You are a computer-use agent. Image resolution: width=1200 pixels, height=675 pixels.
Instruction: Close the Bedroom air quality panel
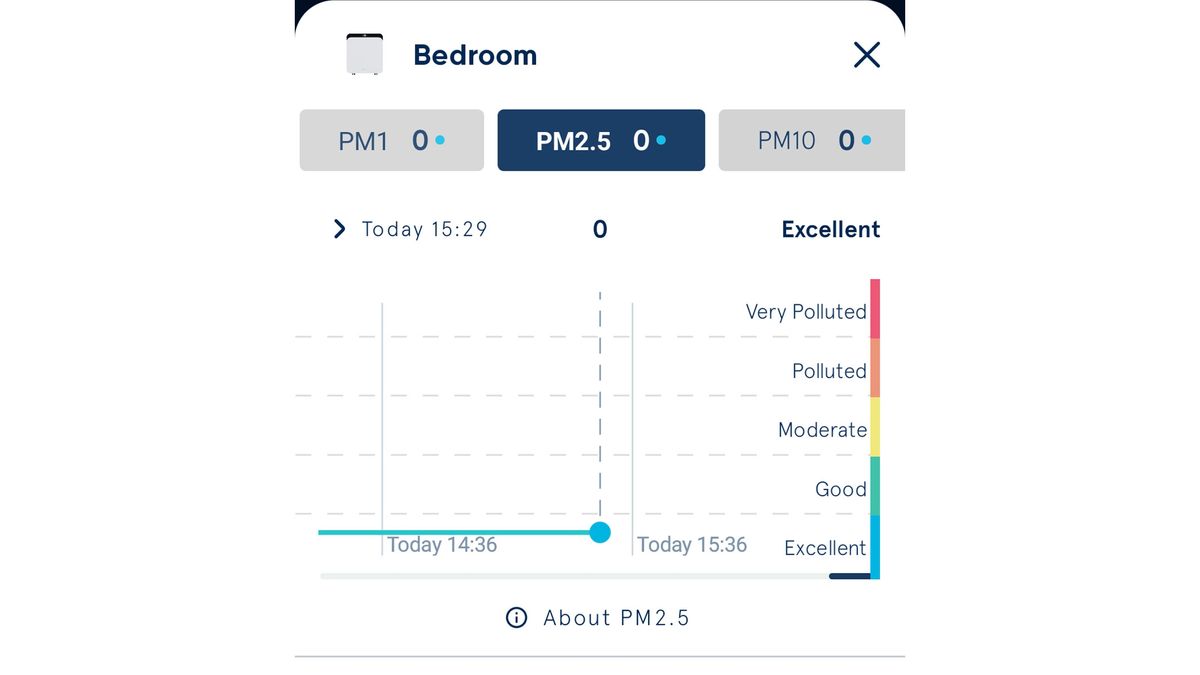click(866, 55)
